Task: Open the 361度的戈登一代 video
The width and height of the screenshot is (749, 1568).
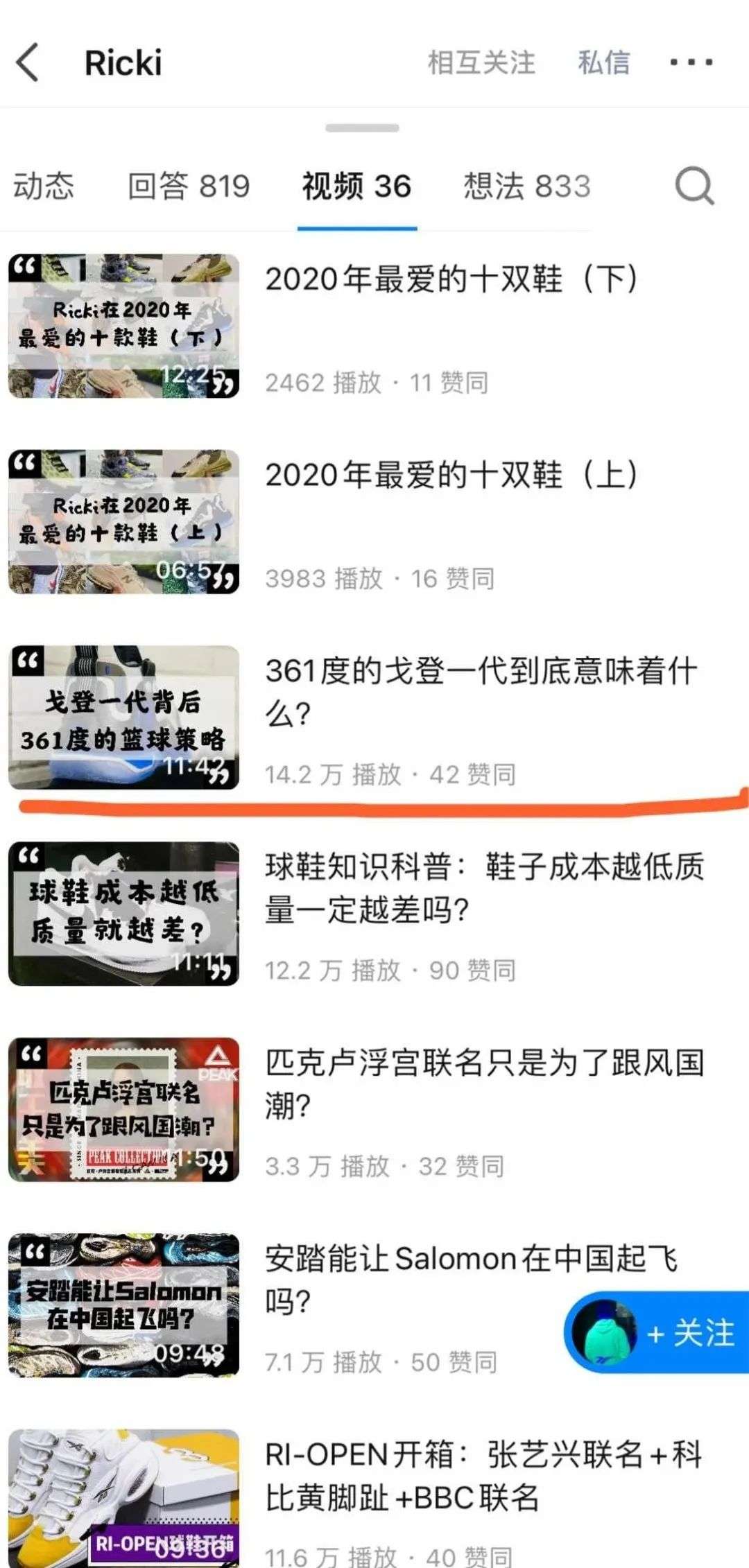Action: coord(480,691)
